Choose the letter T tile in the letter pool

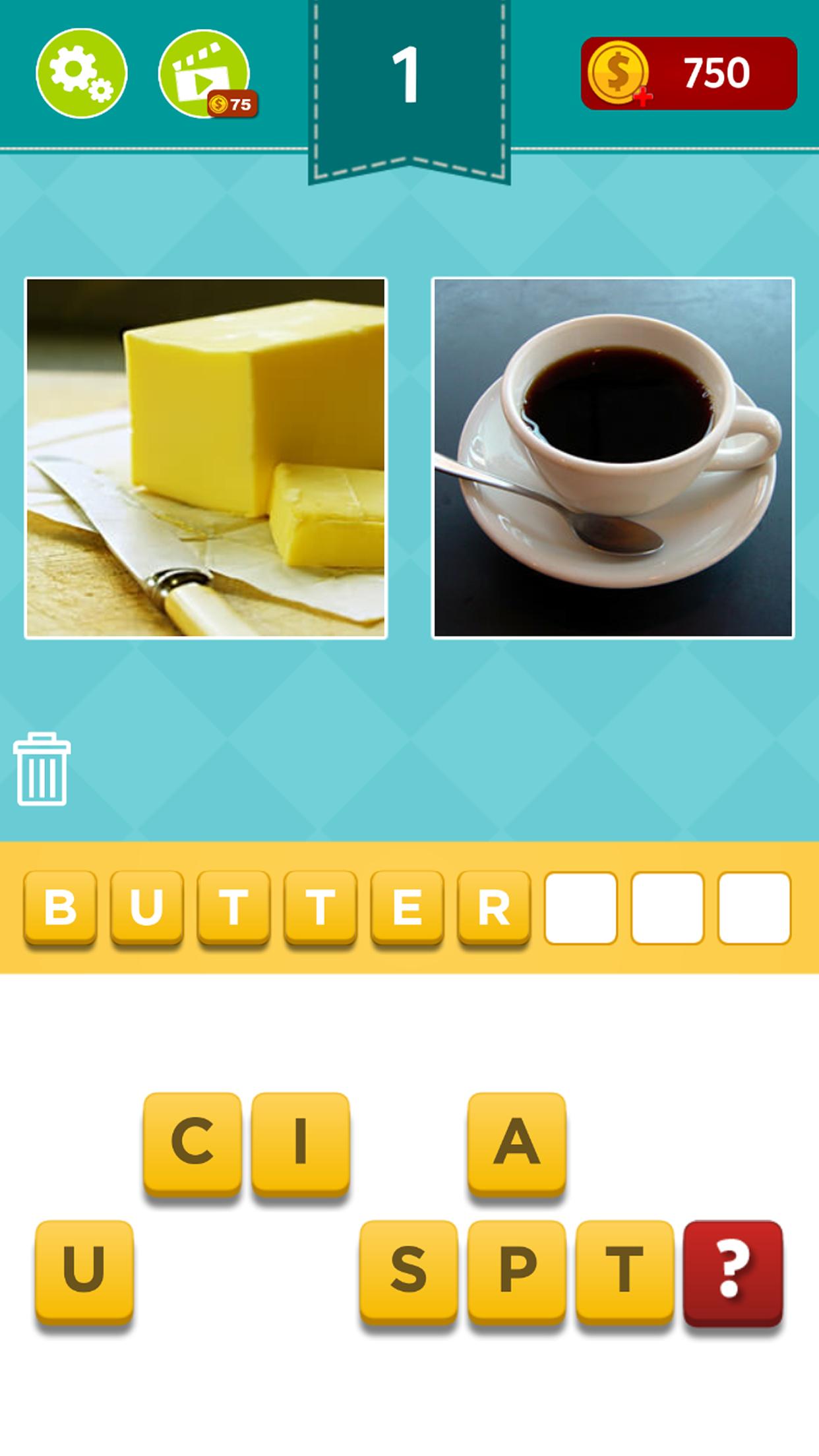click(624, 1271)
